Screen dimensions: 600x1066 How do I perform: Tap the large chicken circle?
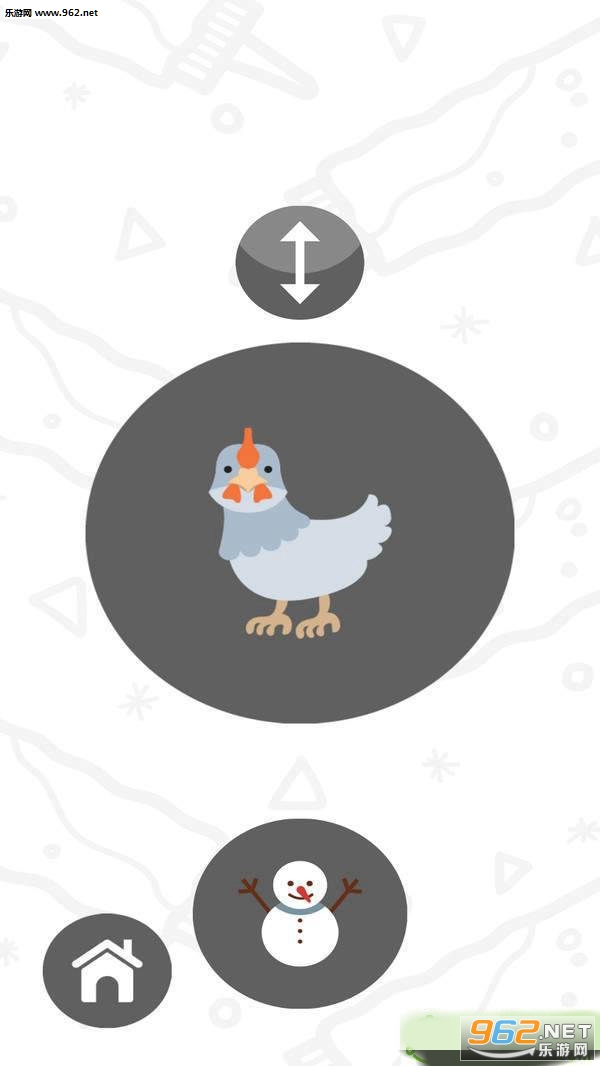(300, 533)
